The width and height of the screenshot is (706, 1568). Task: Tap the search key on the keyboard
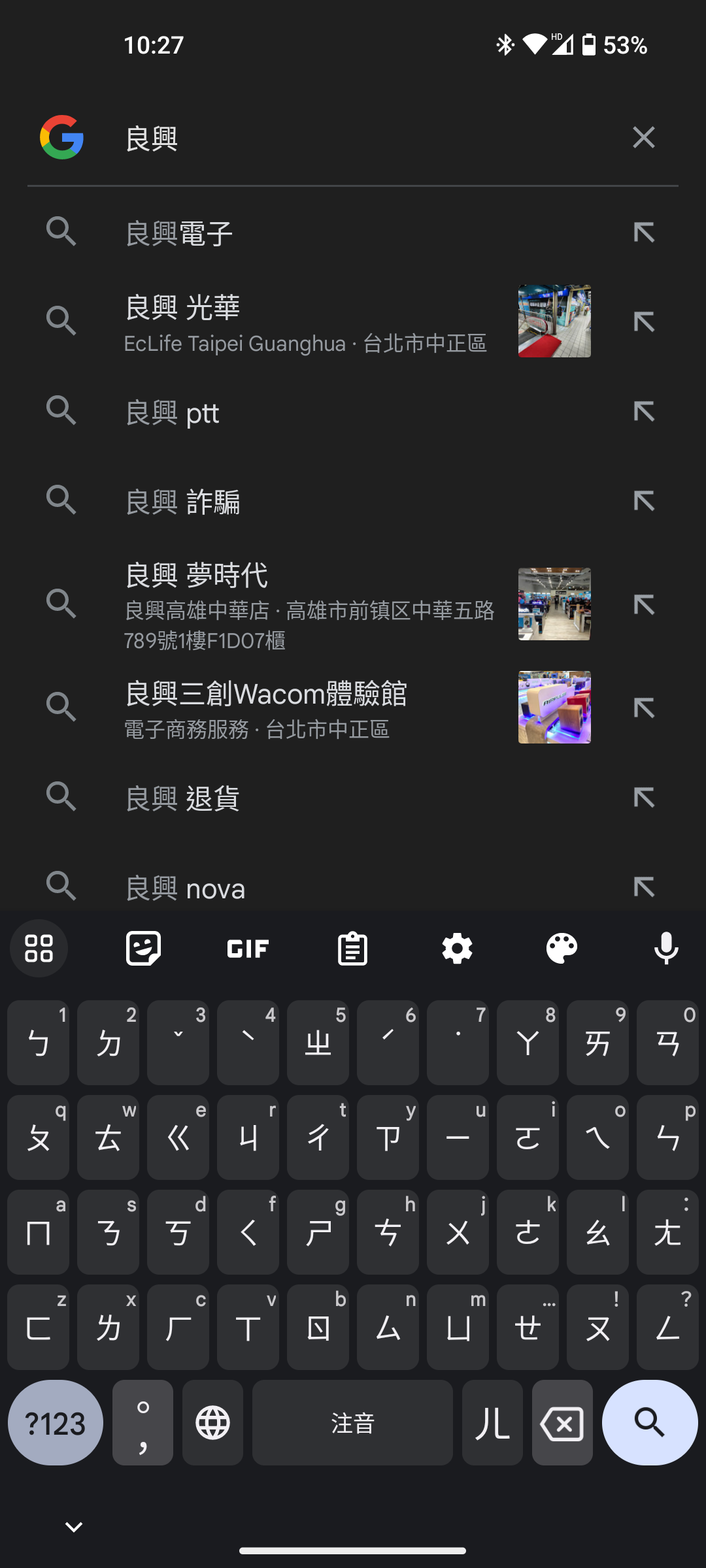[649, 1422]
